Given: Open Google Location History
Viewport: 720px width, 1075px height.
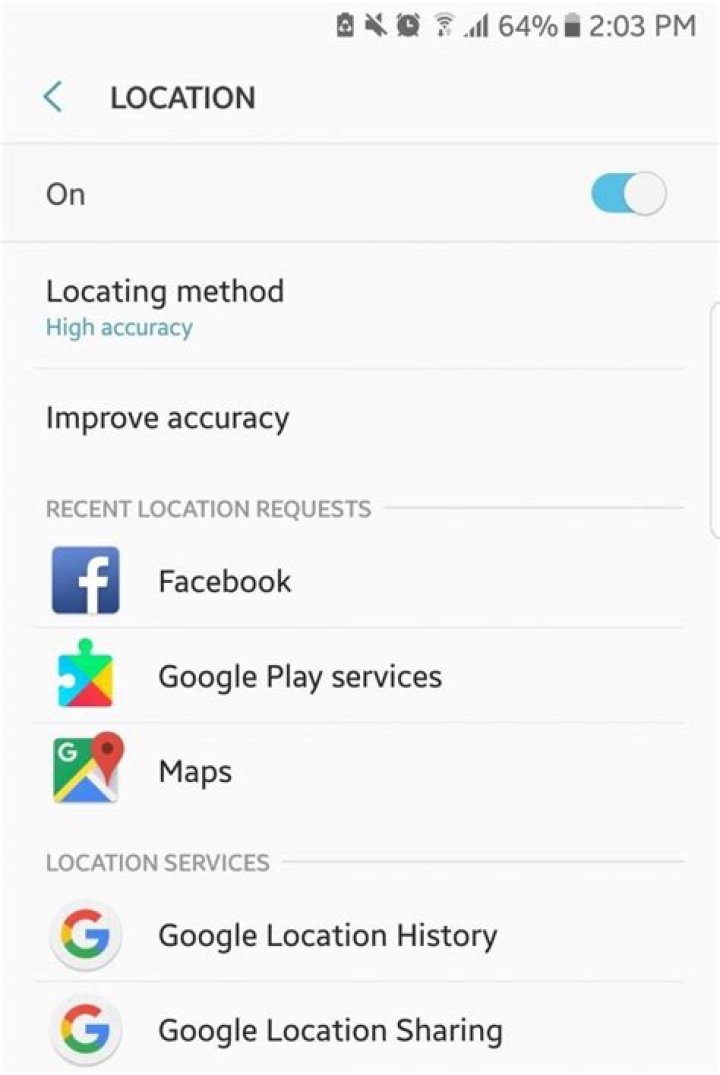Looking at the screenshot, I should coord(327,935).
